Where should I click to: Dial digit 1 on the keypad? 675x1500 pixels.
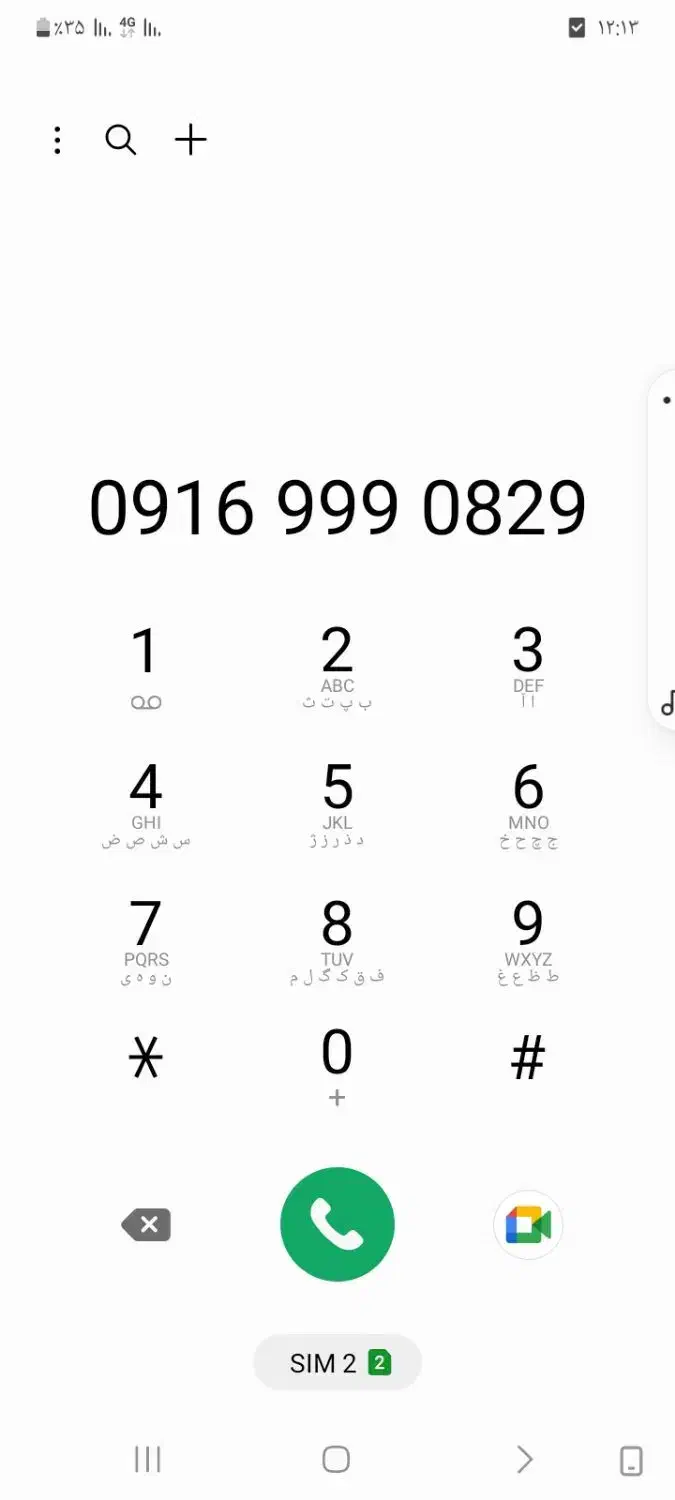click(146, 666)
